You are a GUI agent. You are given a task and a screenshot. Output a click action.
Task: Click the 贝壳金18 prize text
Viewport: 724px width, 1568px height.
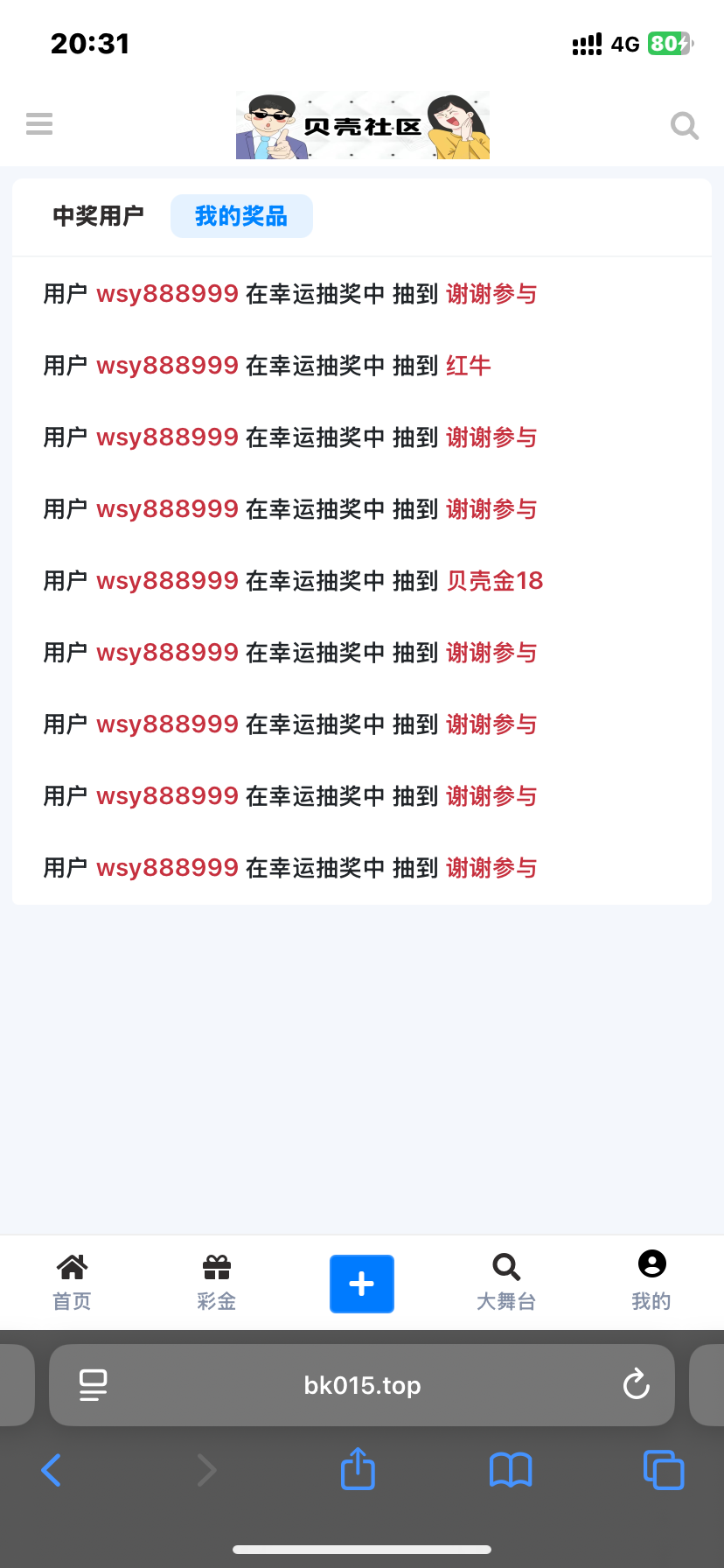pyautogui.click(x=494, y=580)
